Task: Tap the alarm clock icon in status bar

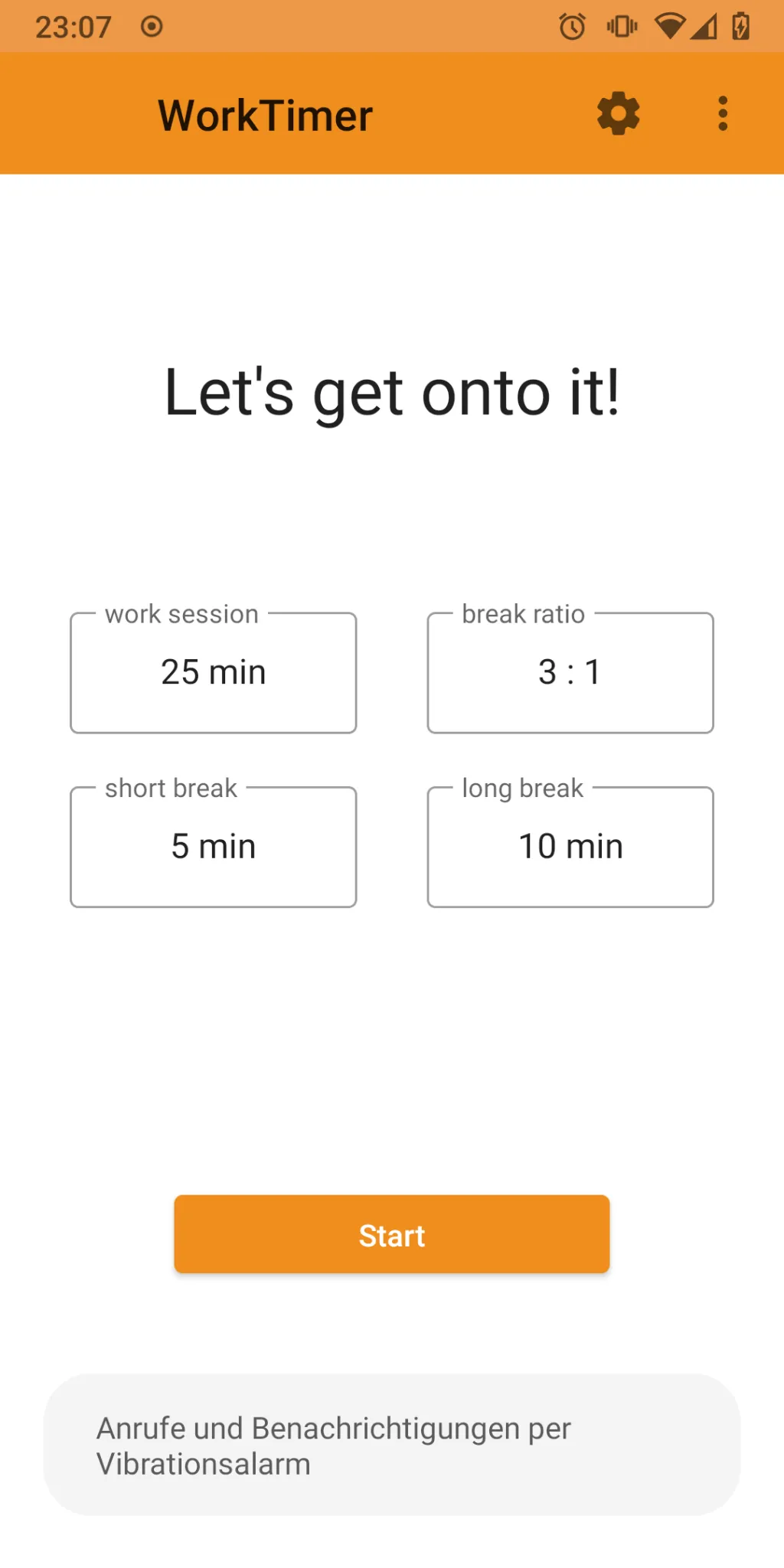Action: 570,25
